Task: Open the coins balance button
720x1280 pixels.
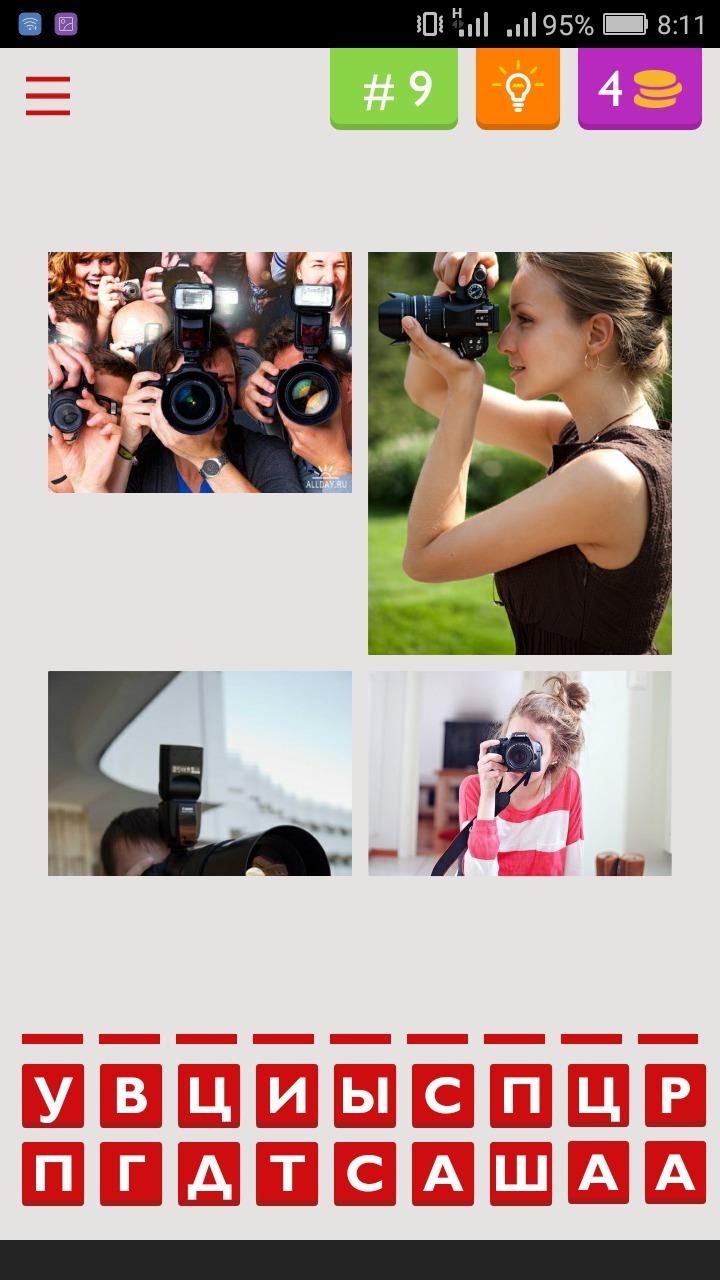Action: tap(639, 90)
